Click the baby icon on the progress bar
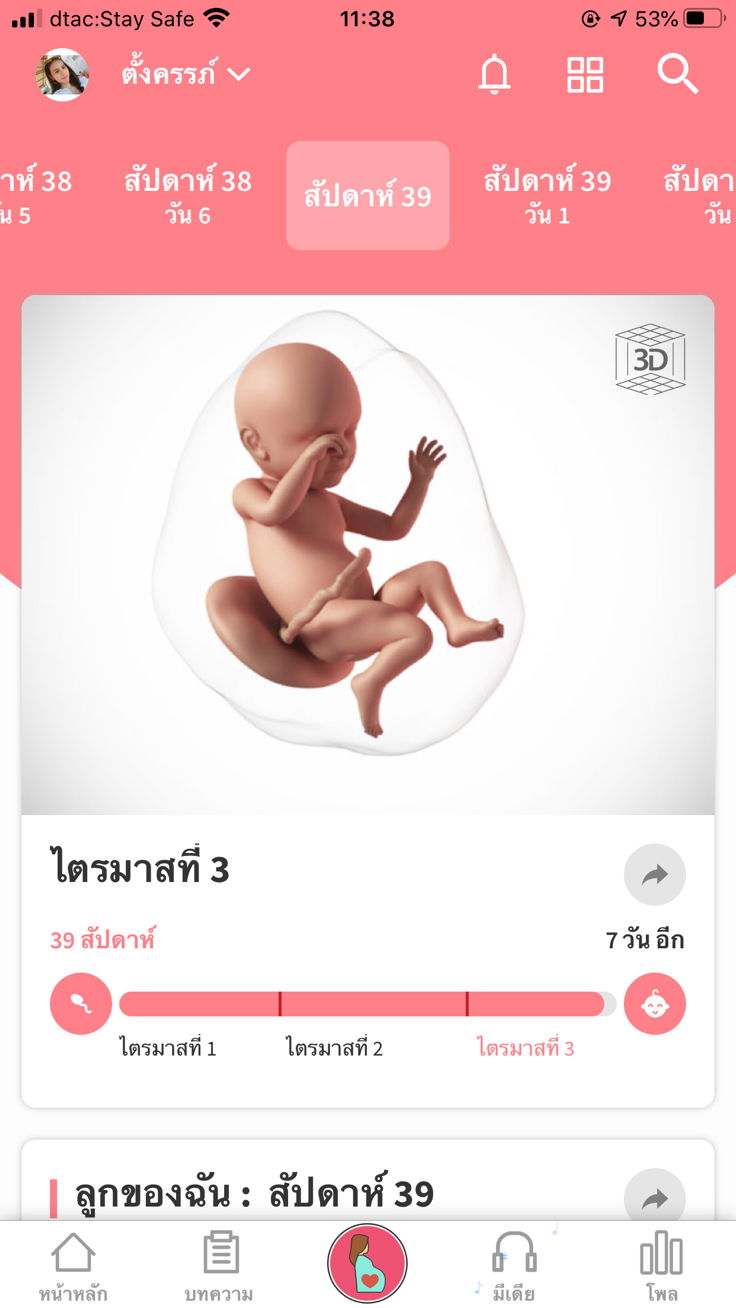This screenshot has height=1308, width=736. pyautogui.click(x=655, y=1003)
